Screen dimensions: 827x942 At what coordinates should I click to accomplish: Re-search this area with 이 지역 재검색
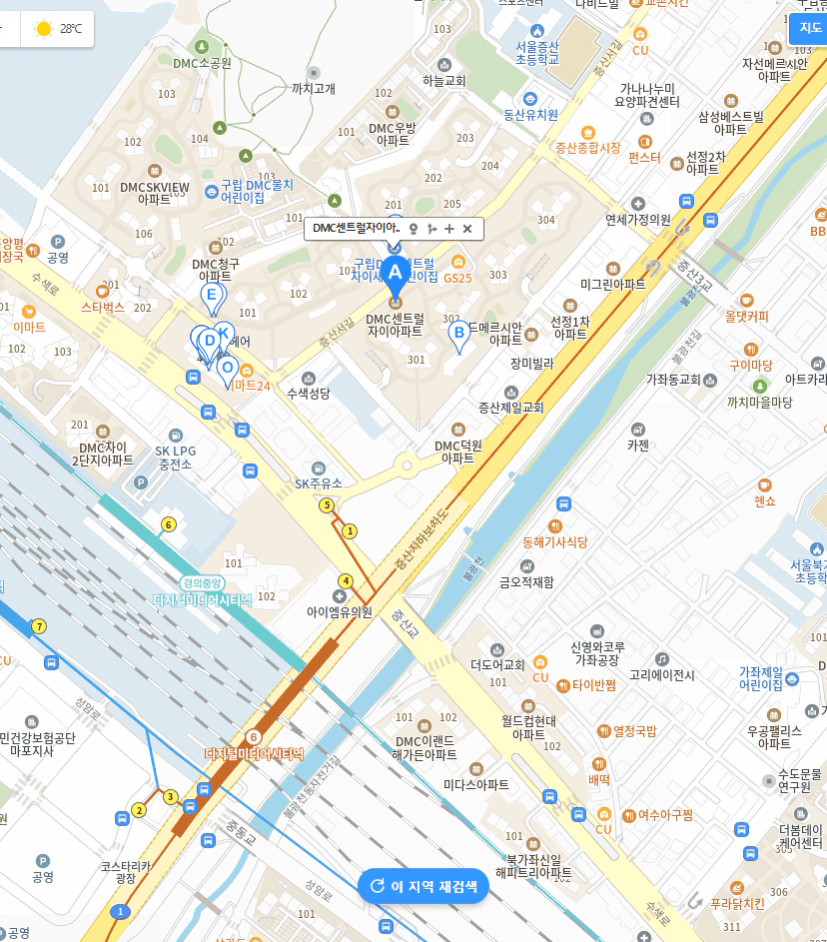point(423,886)
